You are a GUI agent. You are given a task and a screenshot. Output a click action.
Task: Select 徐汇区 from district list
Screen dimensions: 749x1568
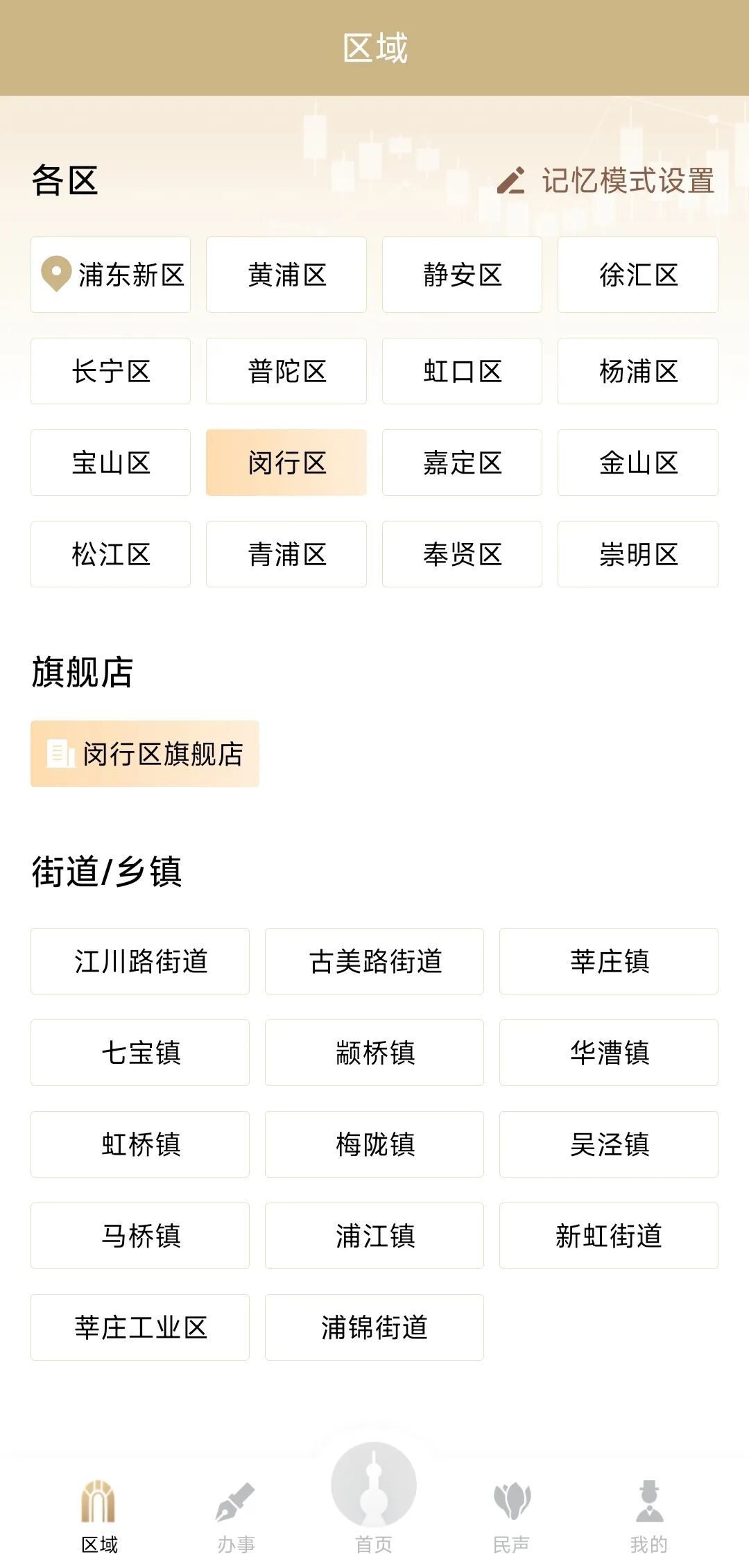(x=638, y=275)
